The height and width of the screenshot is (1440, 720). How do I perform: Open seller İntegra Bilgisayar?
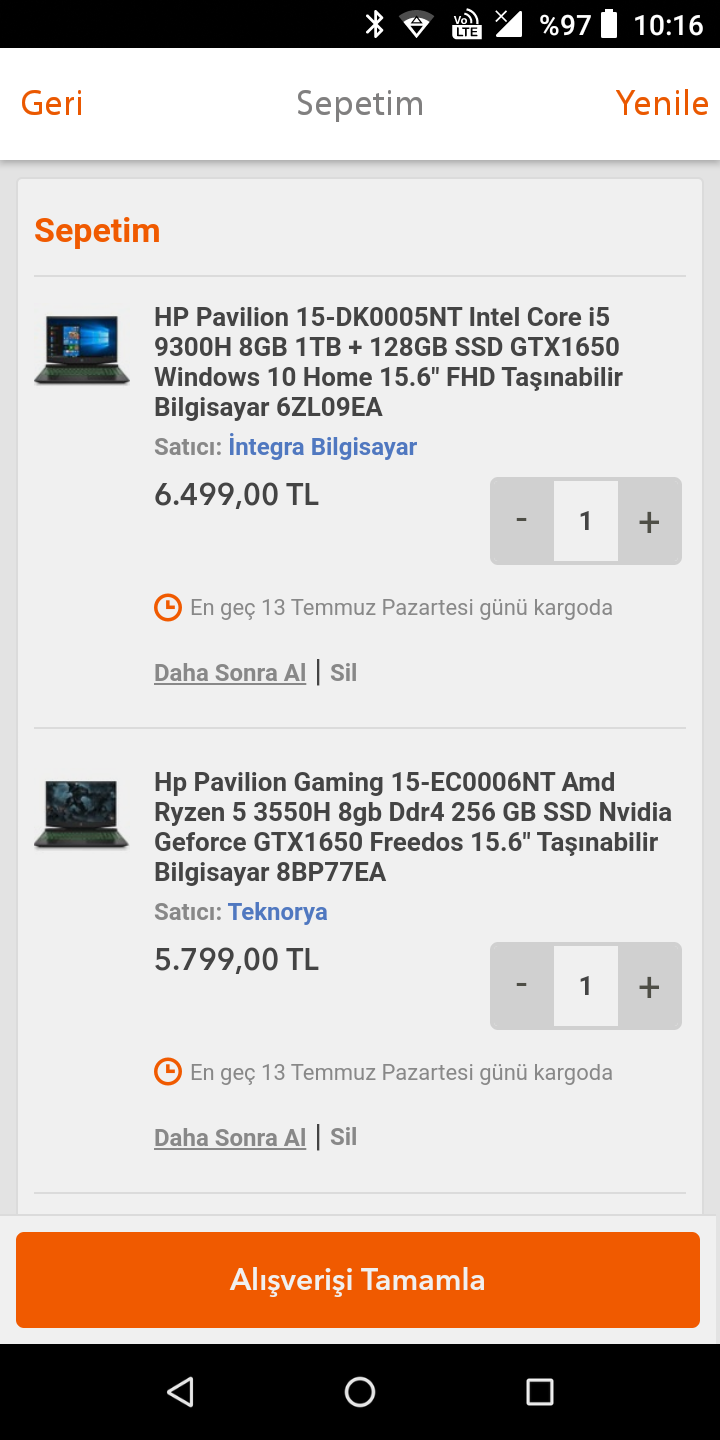click(322, 447)
